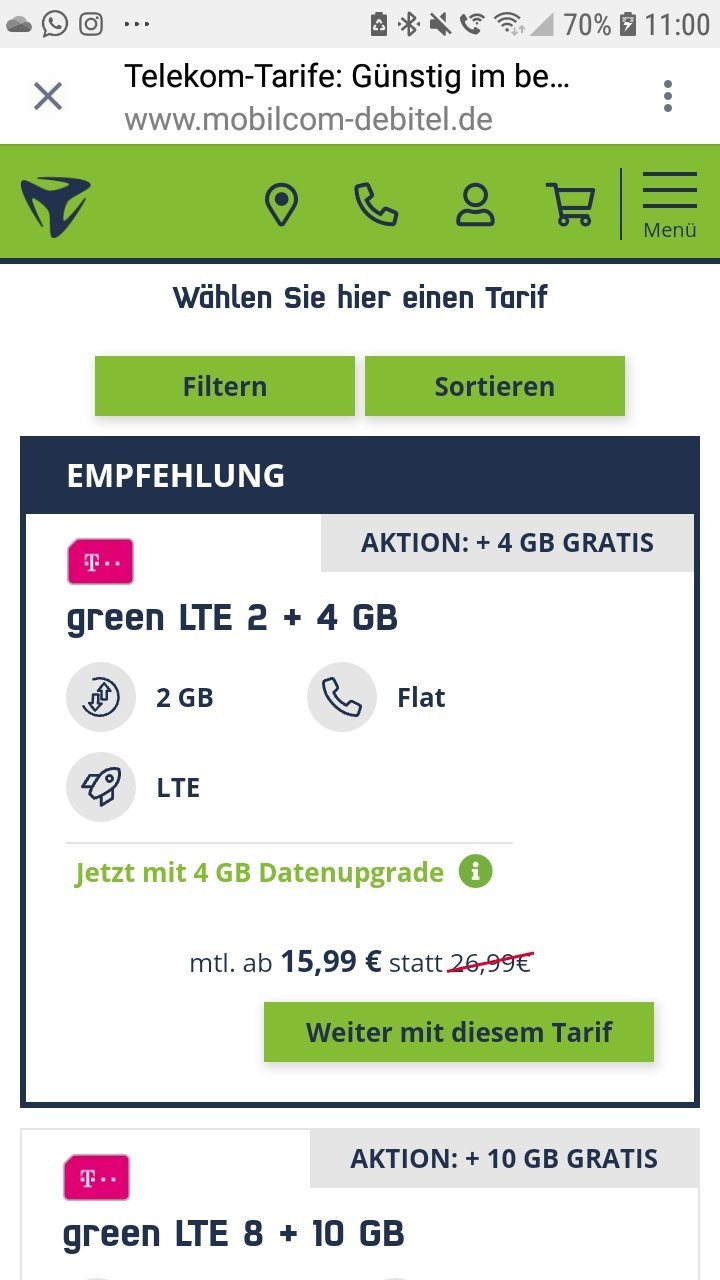Image resolution: width=720 pixels, height=1280 pixels.
Task: Open the shopping cart
Action: pos(570,205)
